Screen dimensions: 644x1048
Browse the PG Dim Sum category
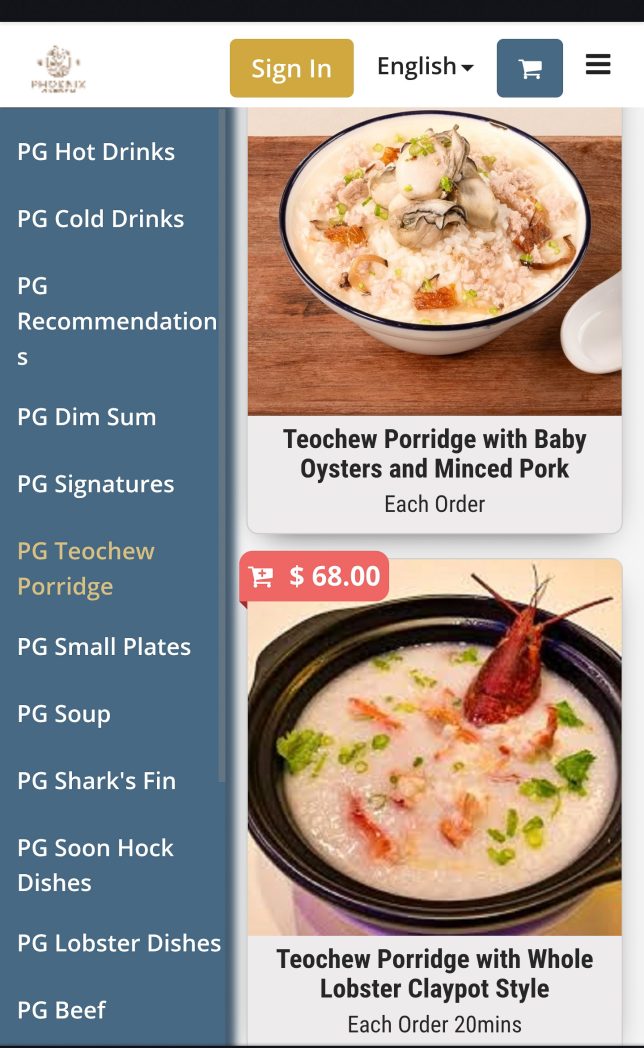(x=86, y=417)
